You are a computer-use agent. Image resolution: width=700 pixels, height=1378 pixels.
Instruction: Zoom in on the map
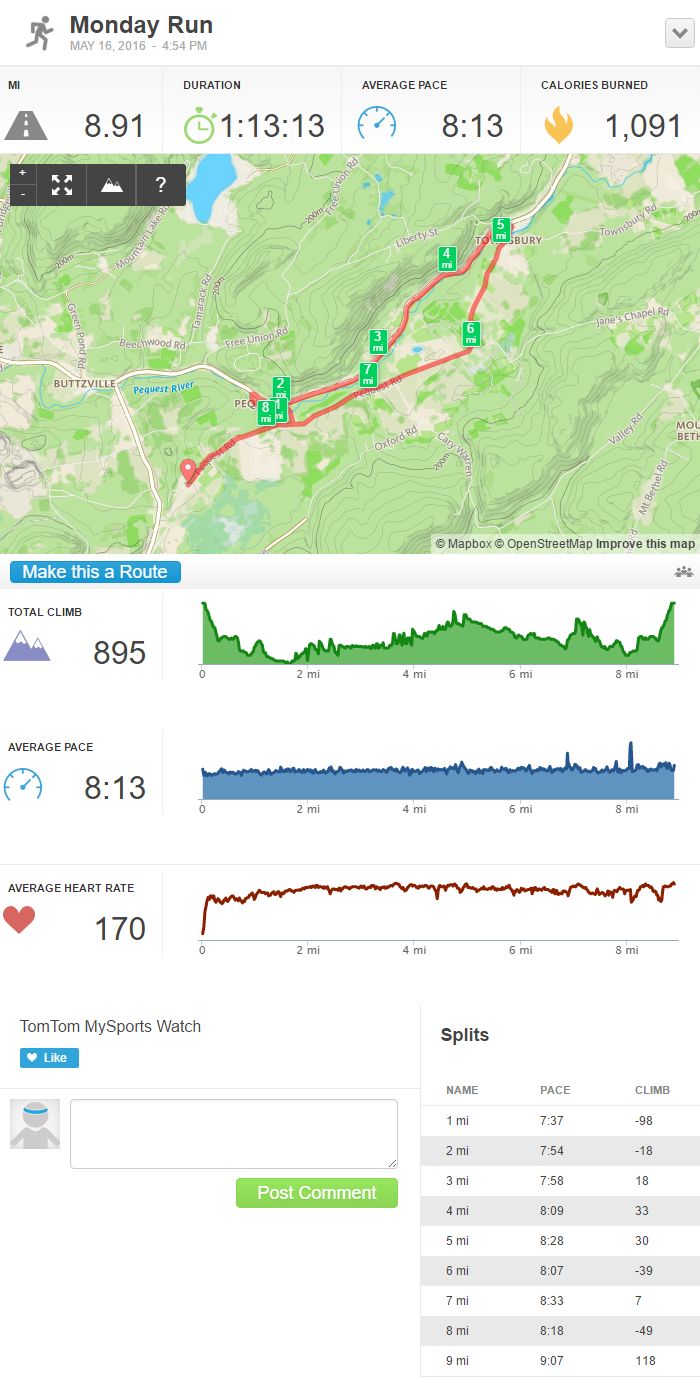(23, 174)
